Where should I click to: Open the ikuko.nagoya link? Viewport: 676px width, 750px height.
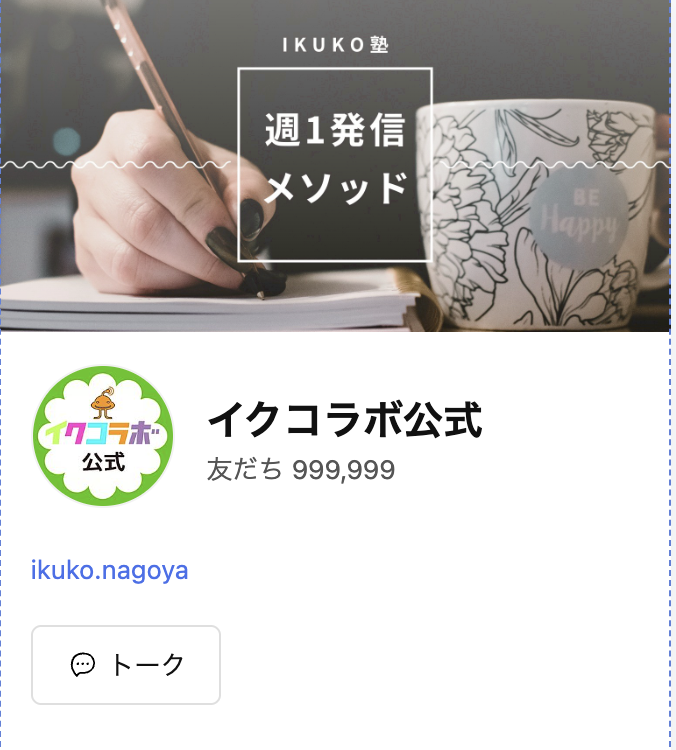coord(110,571)
